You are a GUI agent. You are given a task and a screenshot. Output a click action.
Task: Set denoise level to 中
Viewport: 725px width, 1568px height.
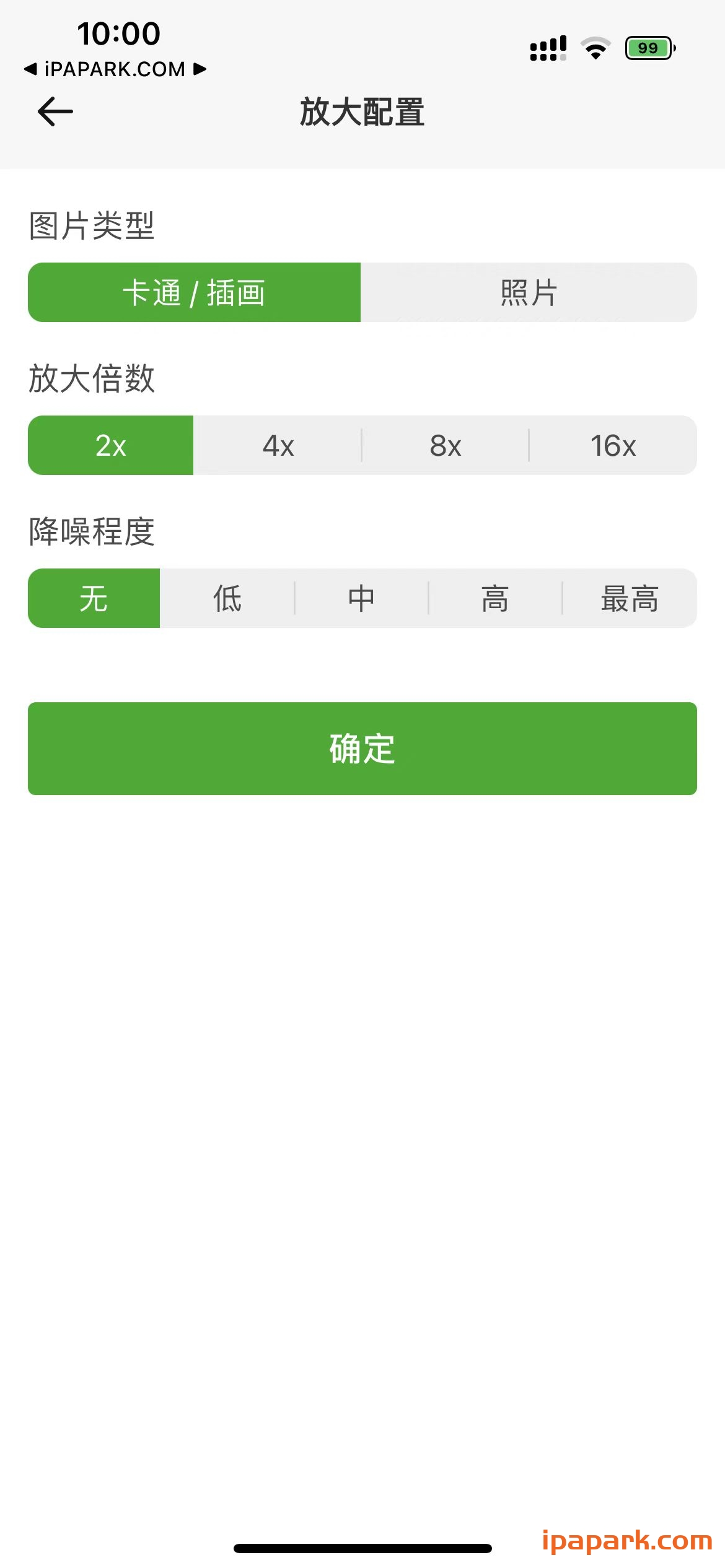coord(361,598)
